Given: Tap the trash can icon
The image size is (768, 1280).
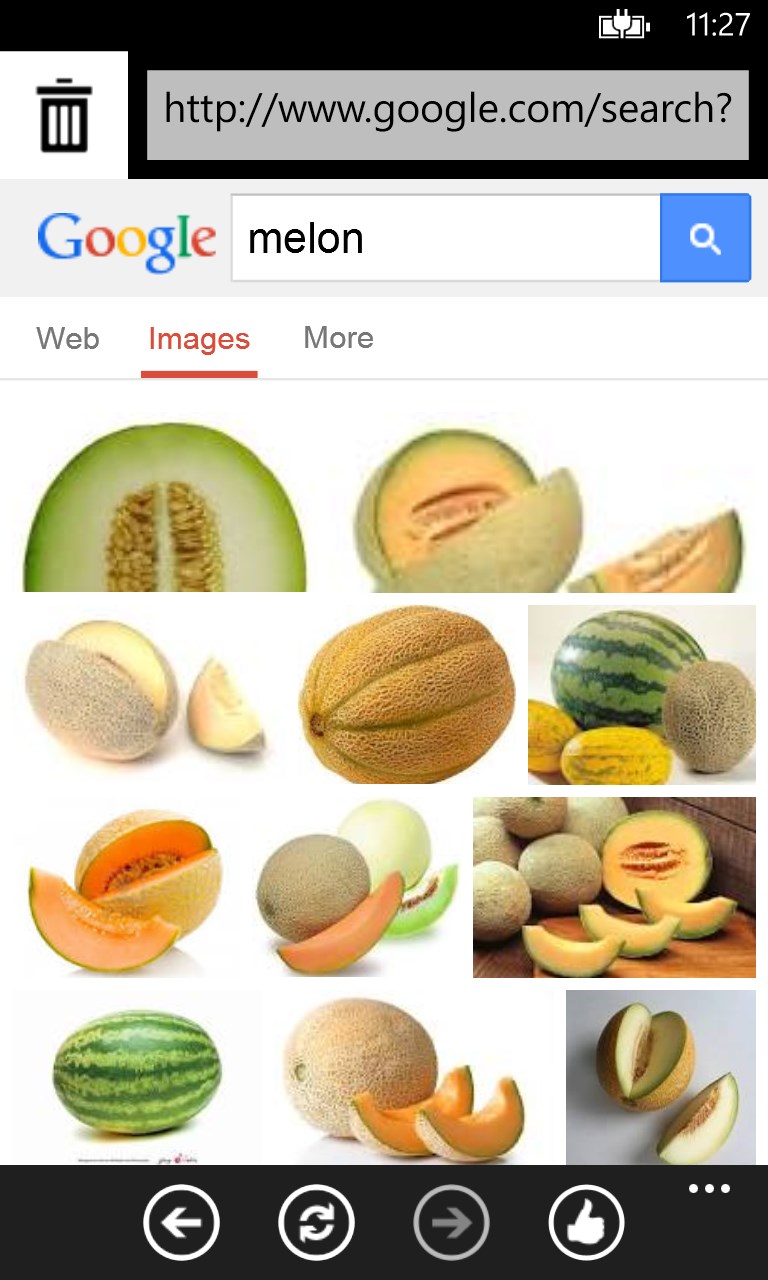Looking at the screenshot, I should pos(64,116).
